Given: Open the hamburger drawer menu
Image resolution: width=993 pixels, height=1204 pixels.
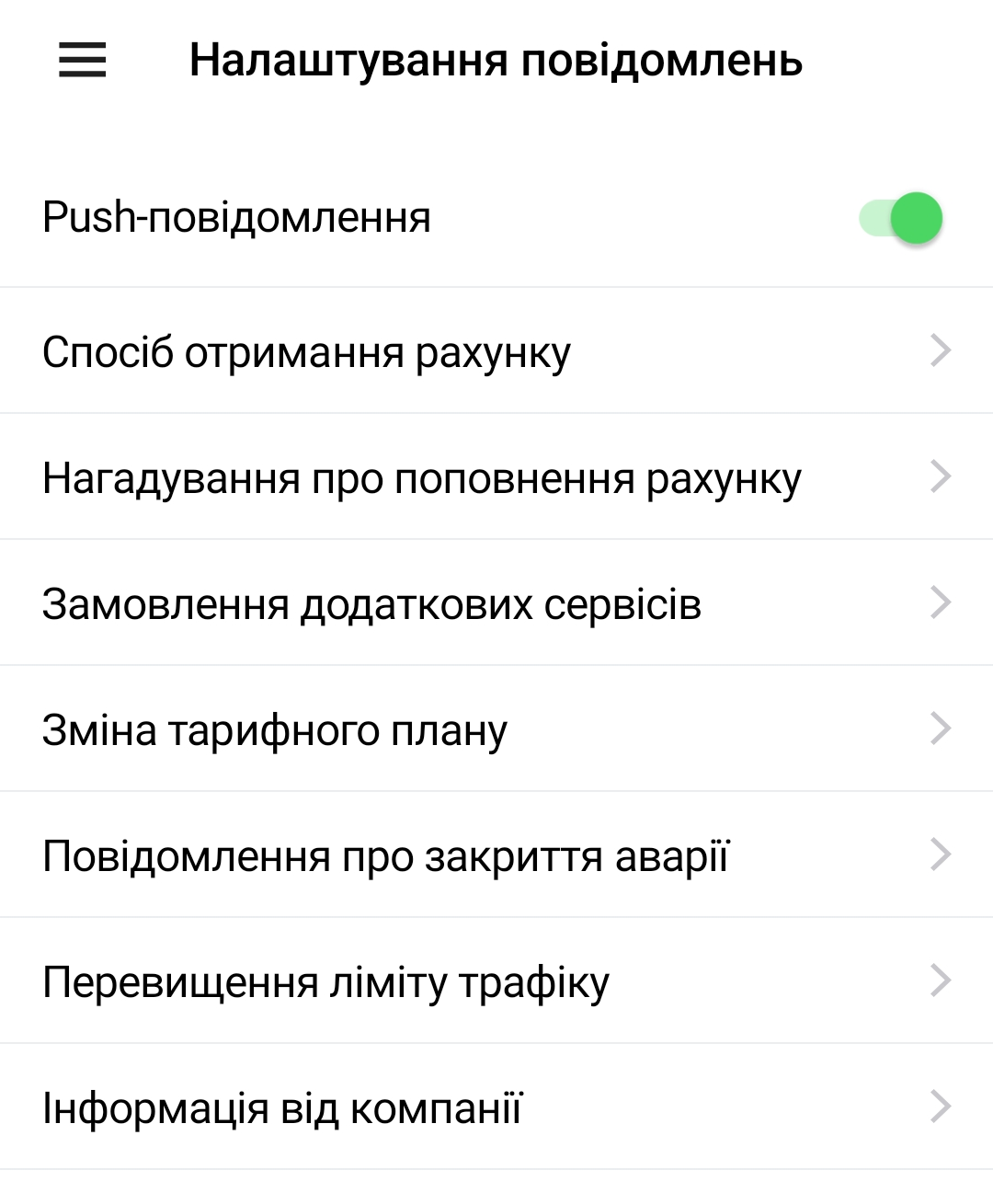Looking at the screenshot, I should (x=82, y=61).
